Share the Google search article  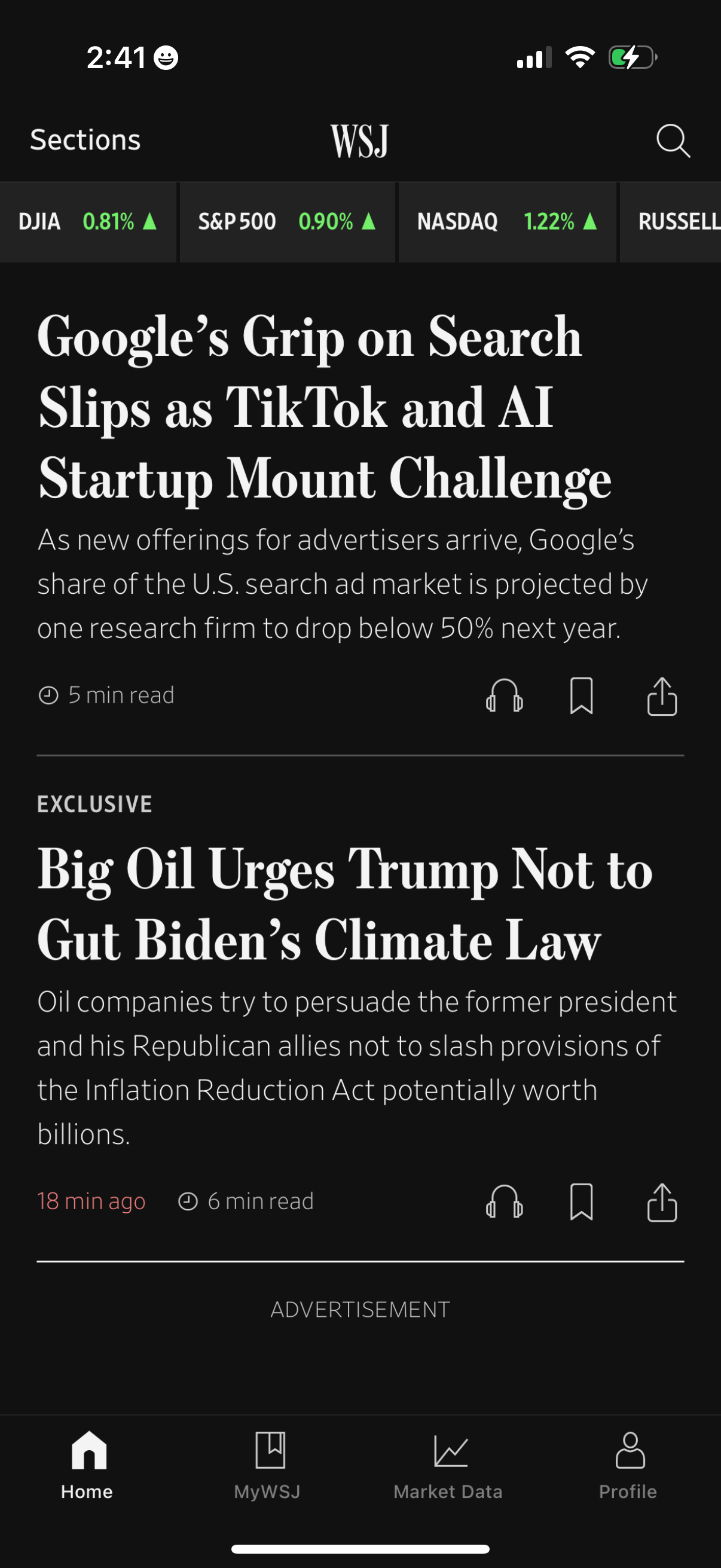pos(662,697)
